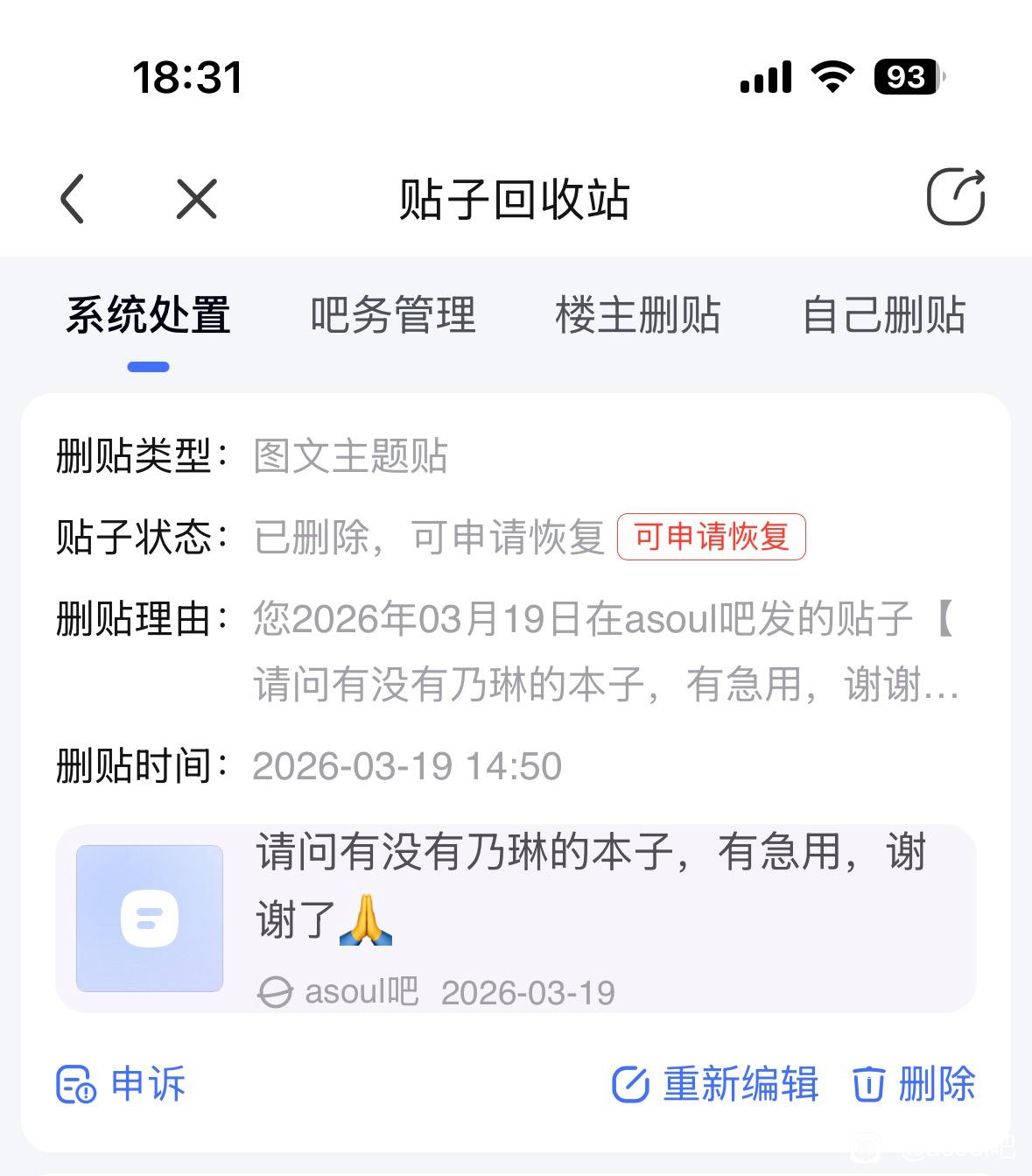Switch to the 自己删贴 tab
1032x1176 pixels.
tap(883, 315)
